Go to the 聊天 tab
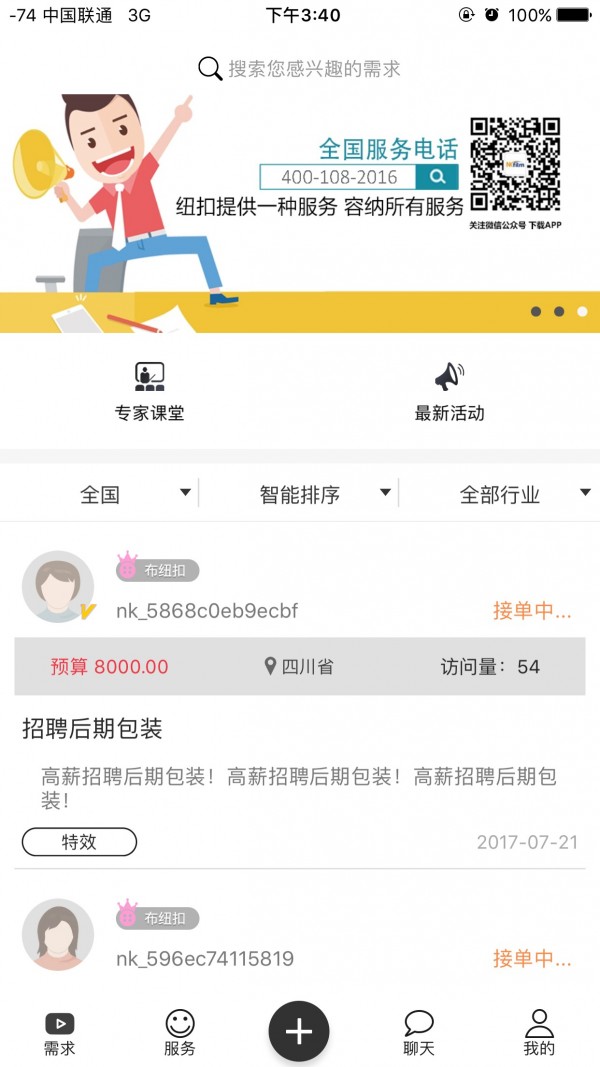 click(x=419, y=1033)
